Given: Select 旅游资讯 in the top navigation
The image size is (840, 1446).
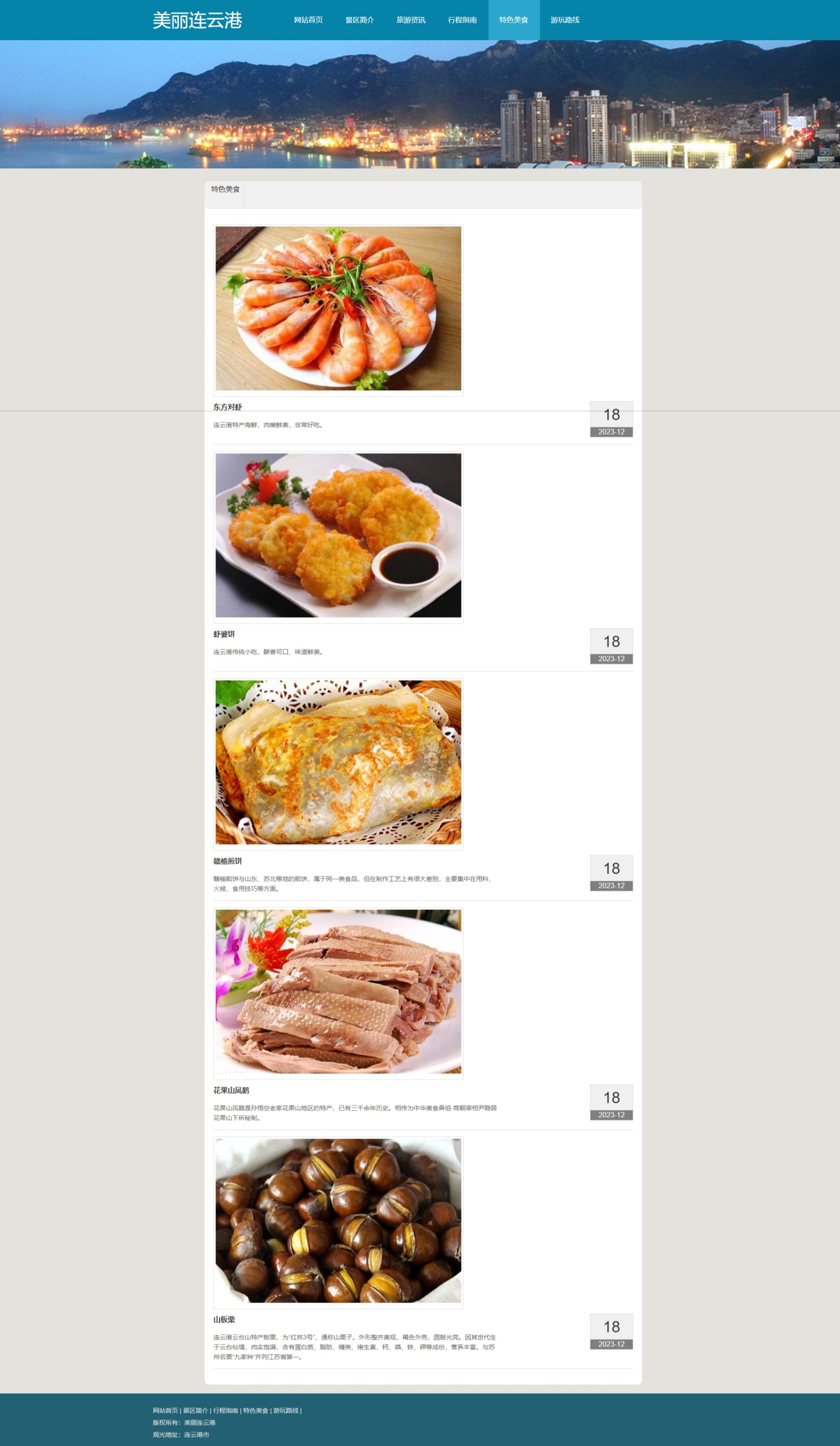Looking at the screenshot, I should pos(411,20).
